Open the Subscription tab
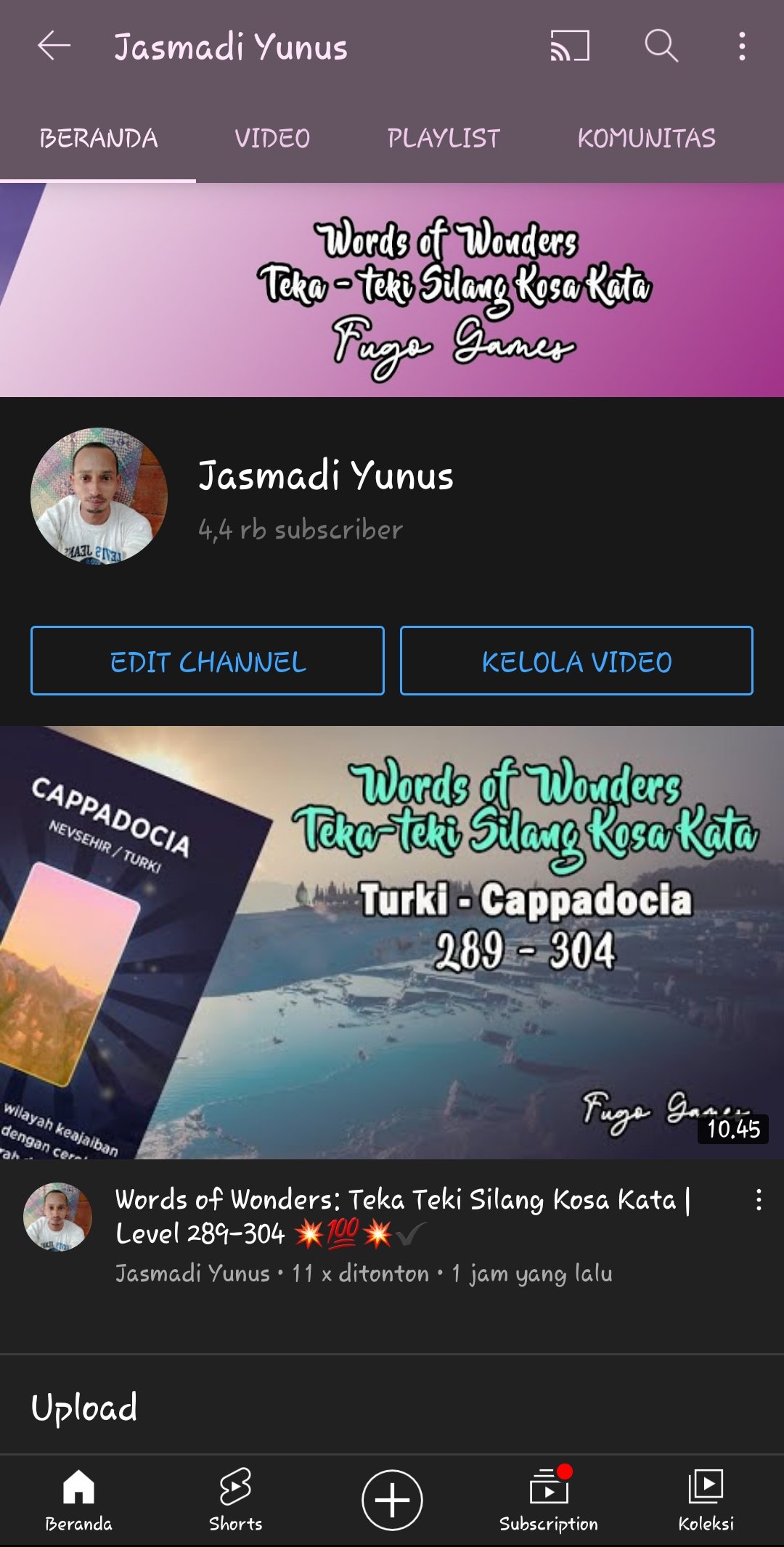The image size is (784, 1547). 549,1500
